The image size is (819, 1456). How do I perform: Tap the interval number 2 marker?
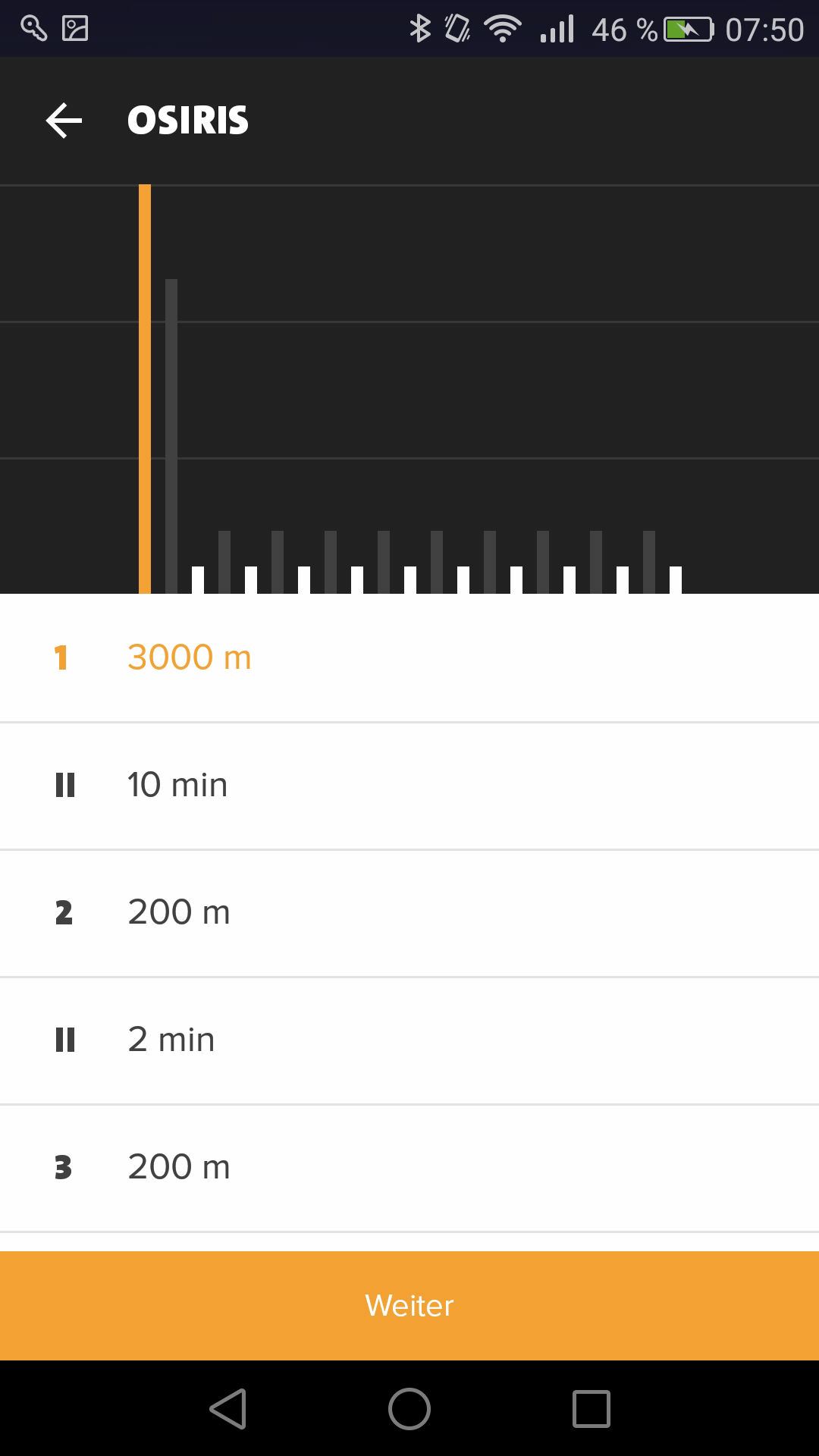point(65,912)
